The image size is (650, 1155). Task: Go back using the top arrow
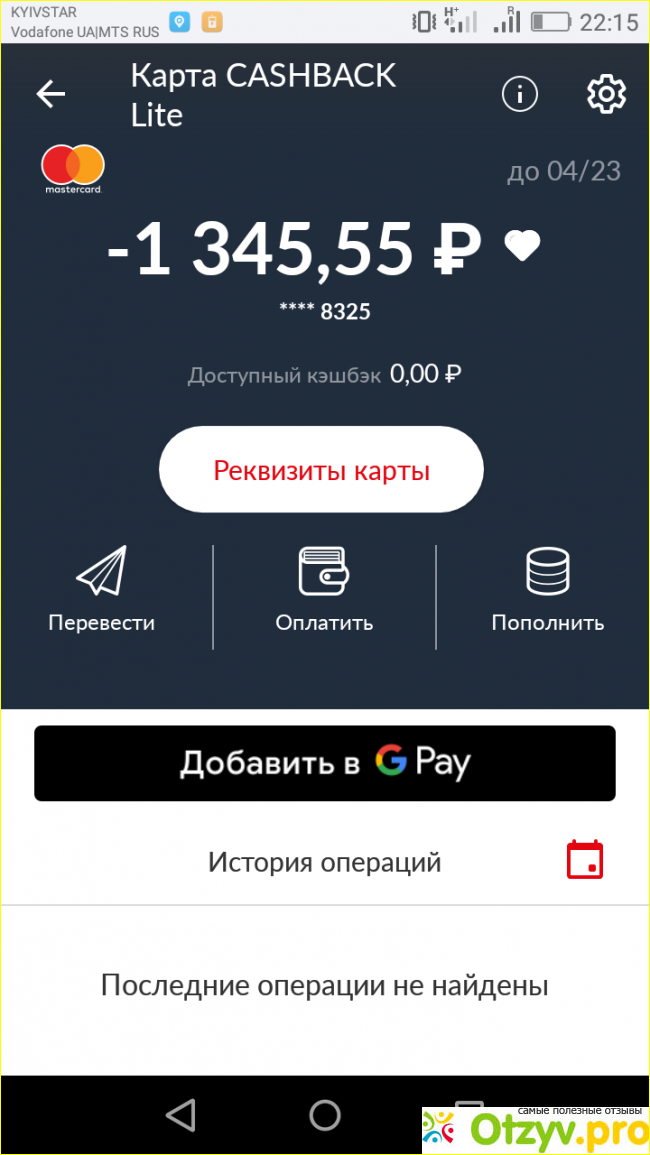pos(50,94)
